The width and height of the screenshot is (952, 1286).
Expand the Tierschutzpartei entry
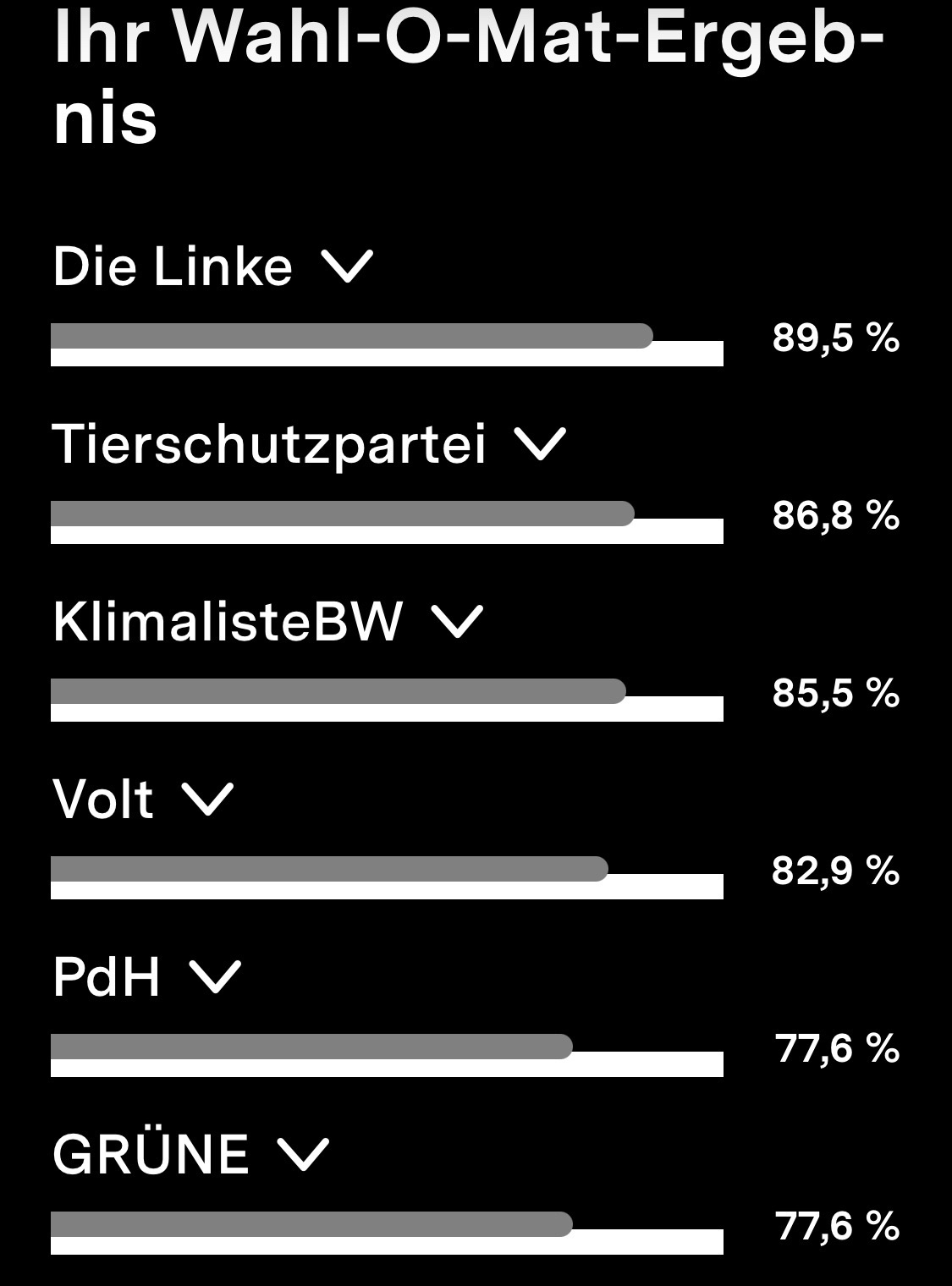(540, 444)
